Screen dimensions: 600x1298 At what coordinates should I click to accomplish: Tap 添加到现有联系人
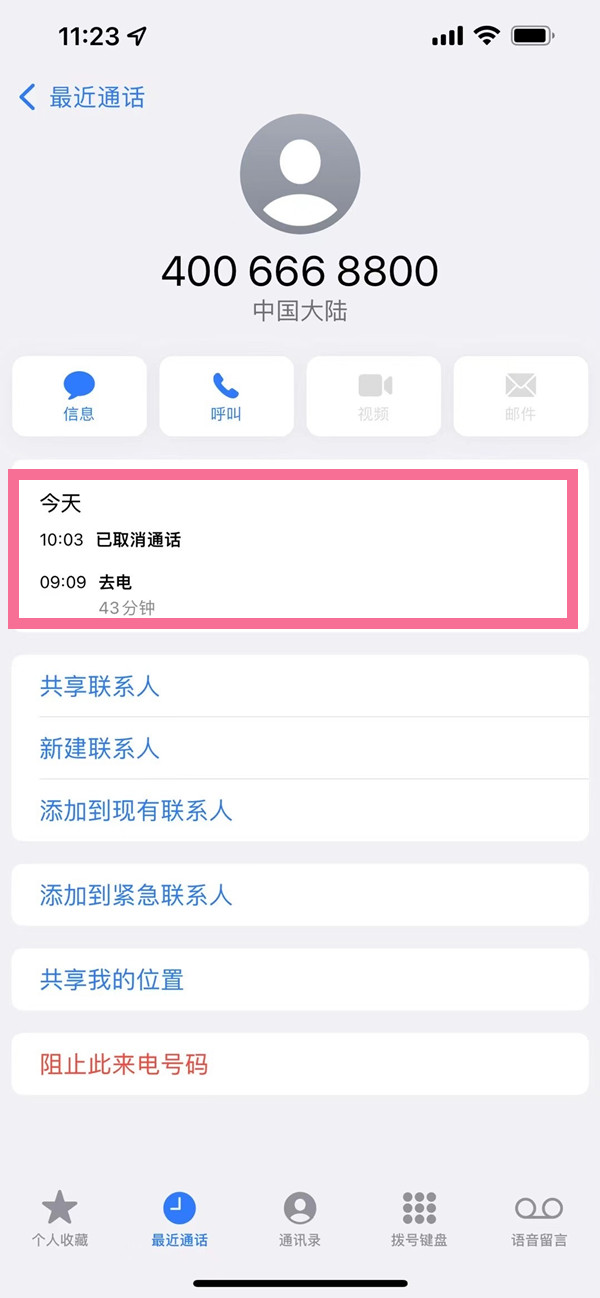coord(136,810)
